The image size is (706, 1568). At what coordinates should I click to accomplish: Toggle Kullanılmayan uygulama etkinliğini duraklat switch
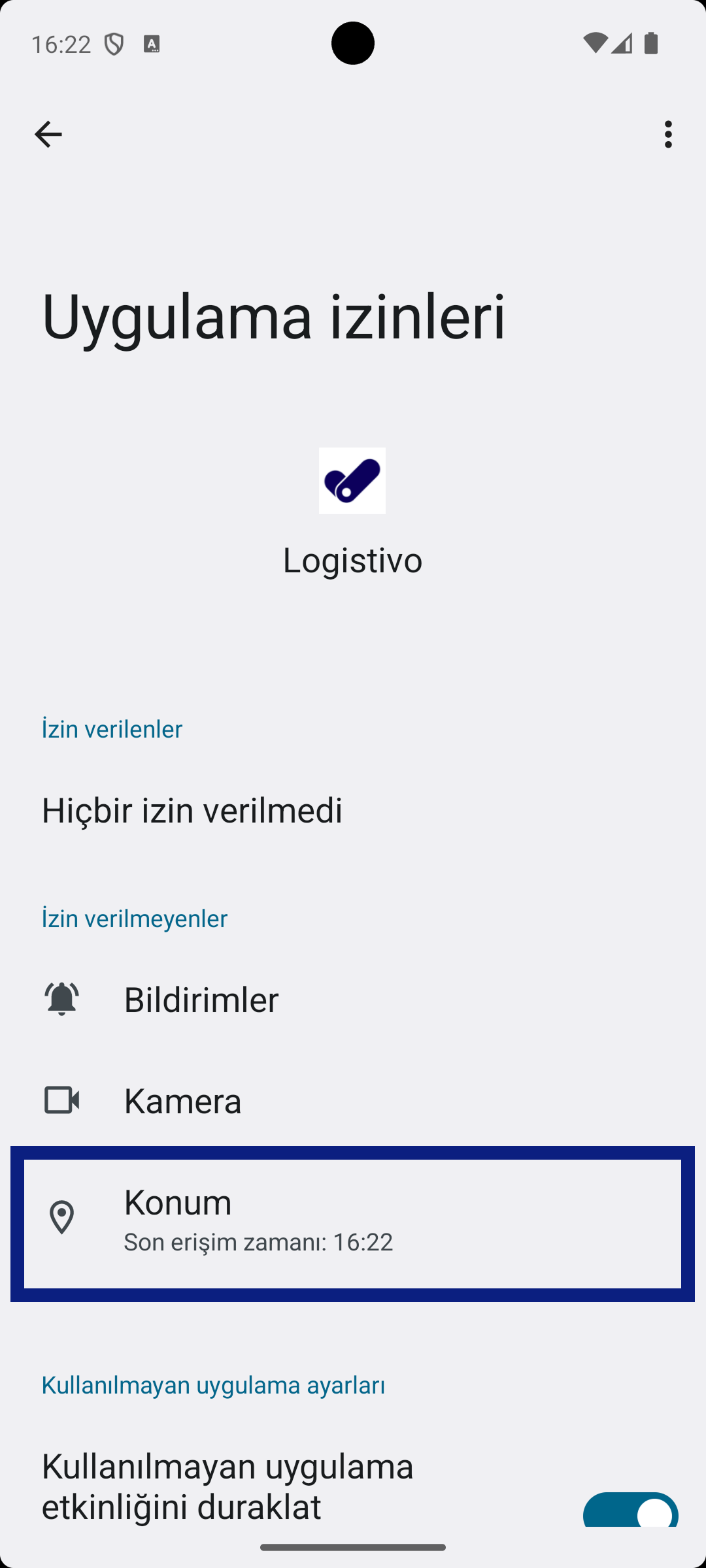630,1509
